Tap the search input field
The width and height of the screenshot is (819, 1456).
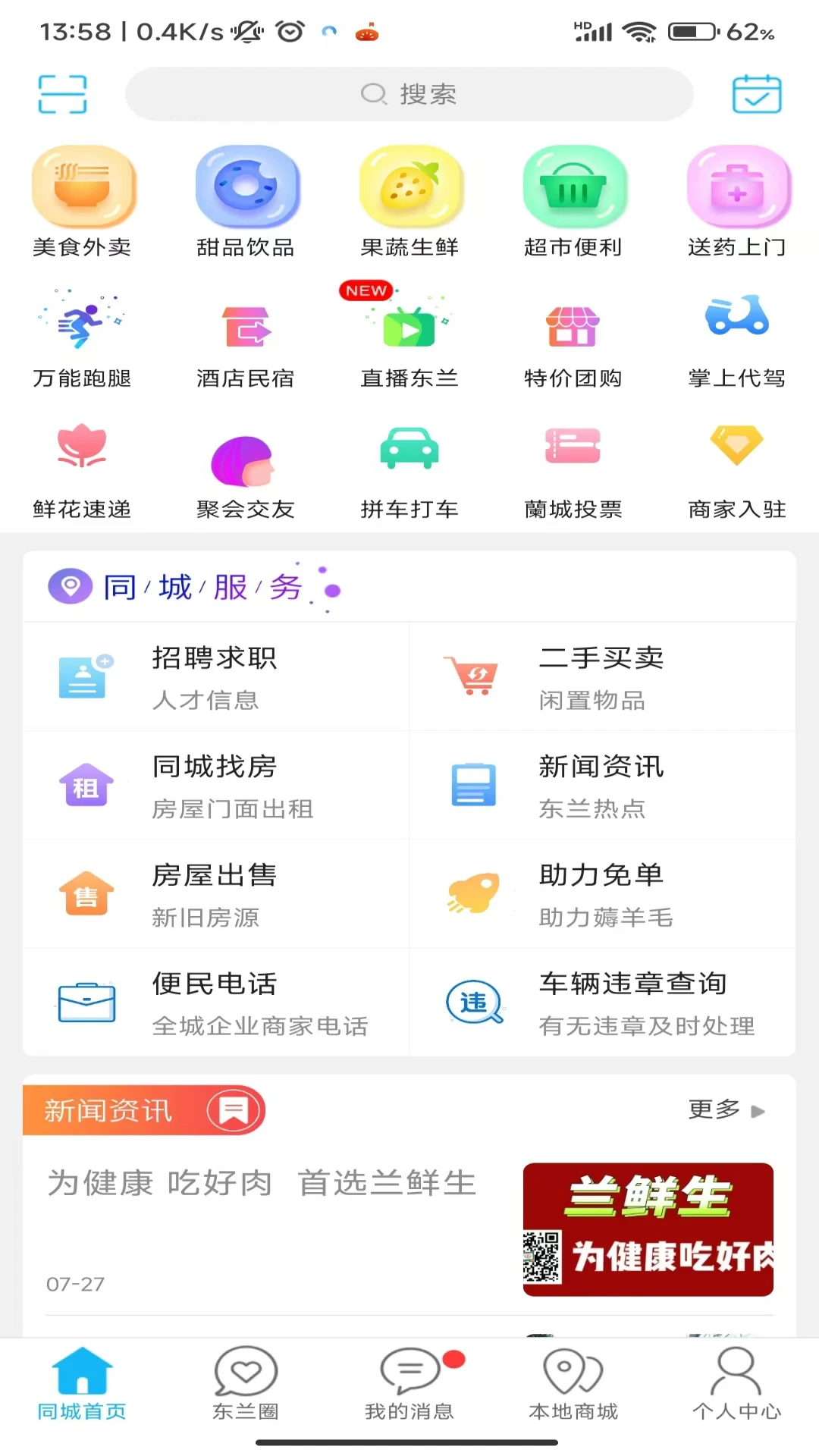pos(409,93)
